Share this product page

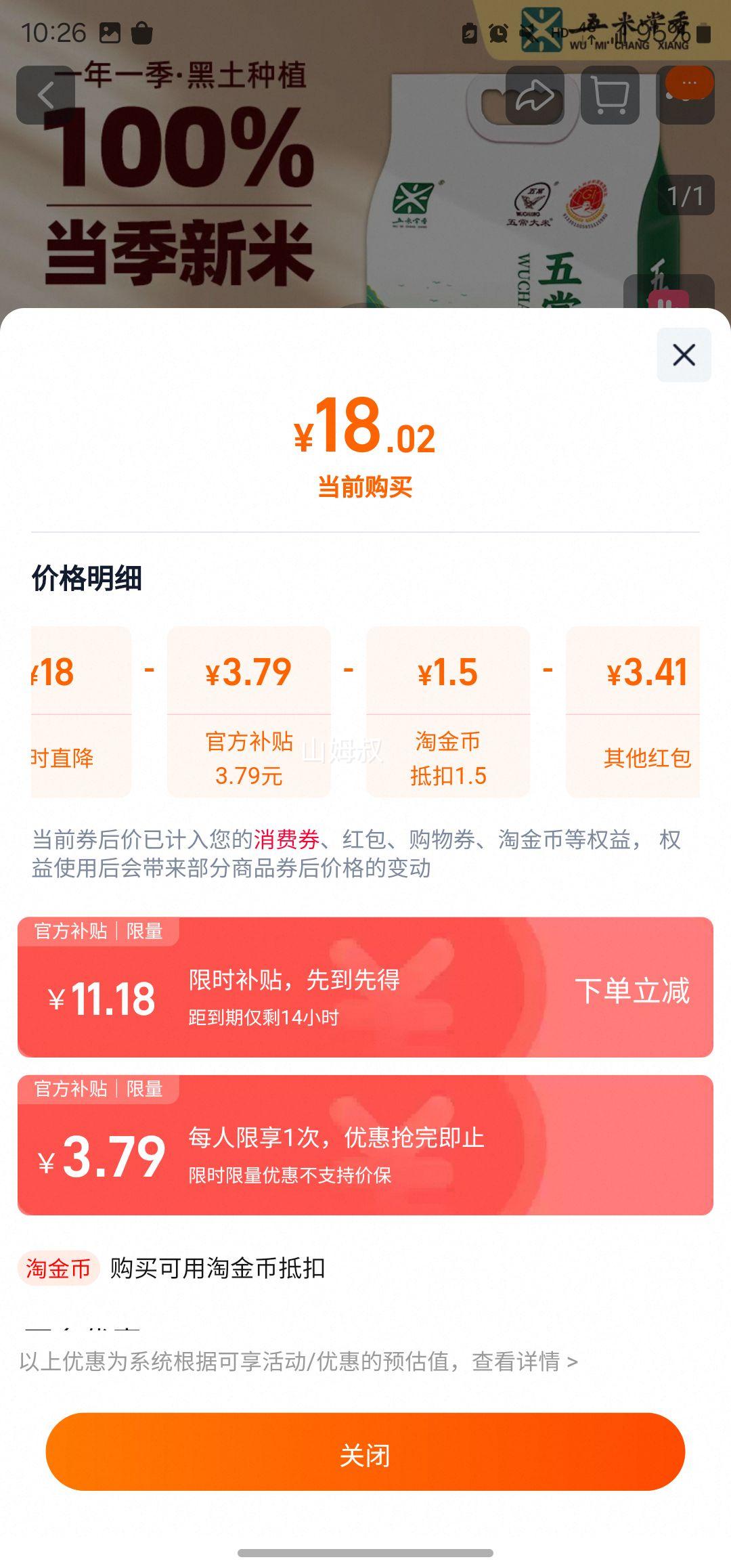(535, 95)
